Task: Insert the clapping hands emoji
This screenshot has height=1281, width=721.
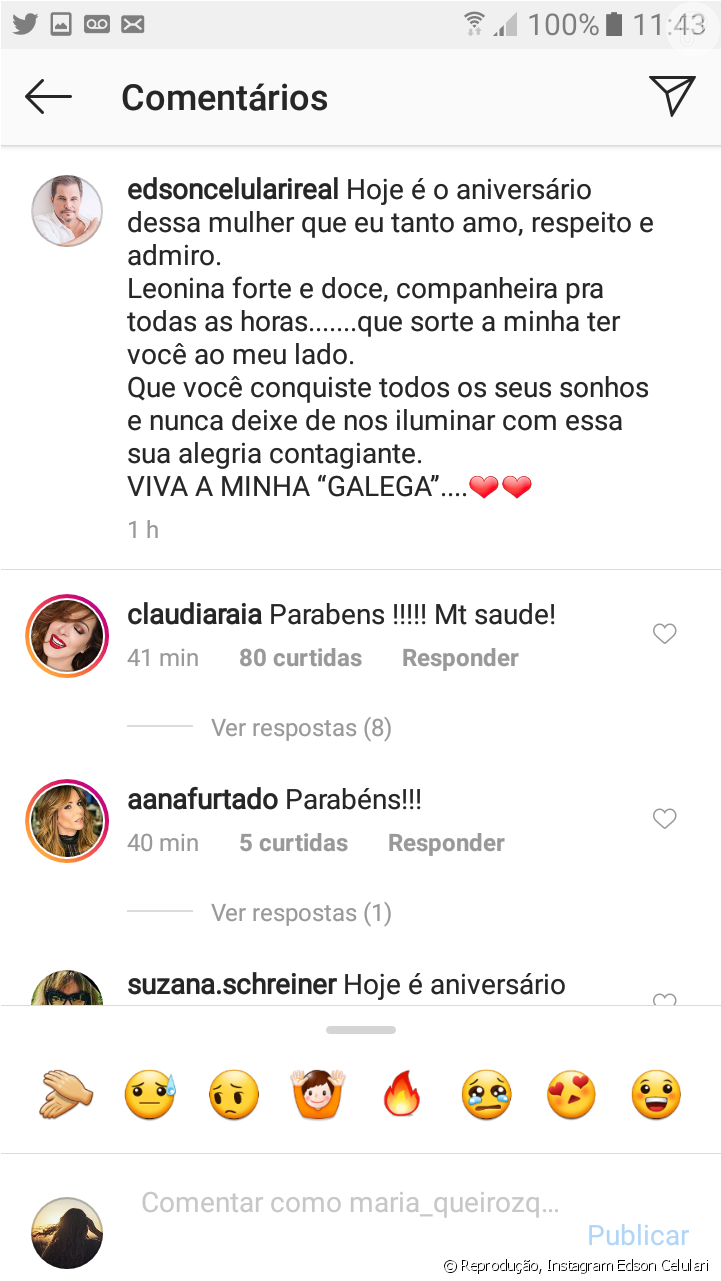Action: tap(66, 1095)
